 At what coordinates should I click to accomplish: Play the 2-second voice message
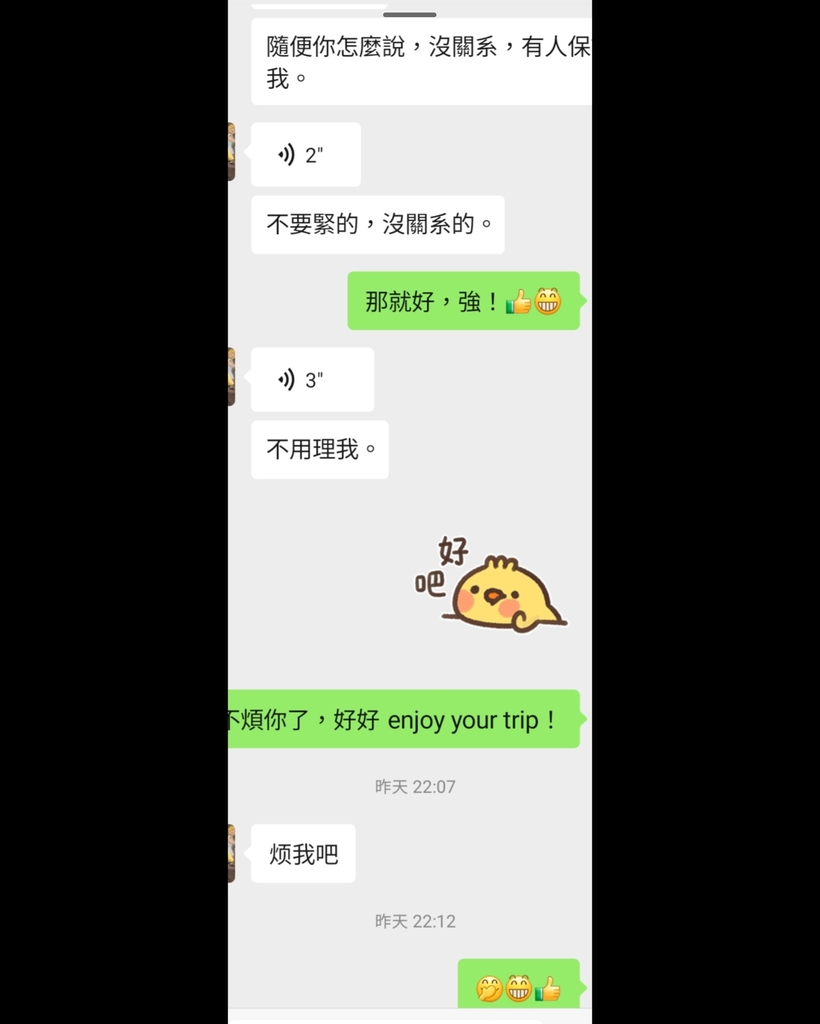[304, 155]
